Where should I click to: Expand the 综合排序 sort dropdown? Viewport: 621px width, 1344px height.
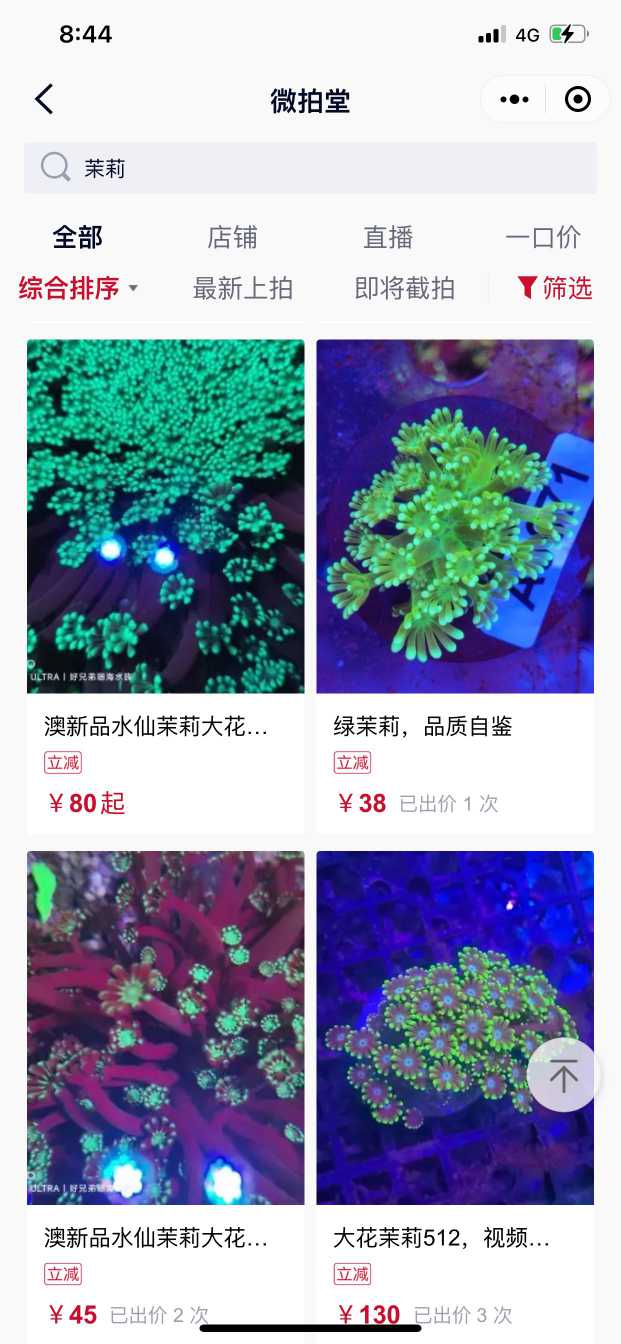(78, 289)
